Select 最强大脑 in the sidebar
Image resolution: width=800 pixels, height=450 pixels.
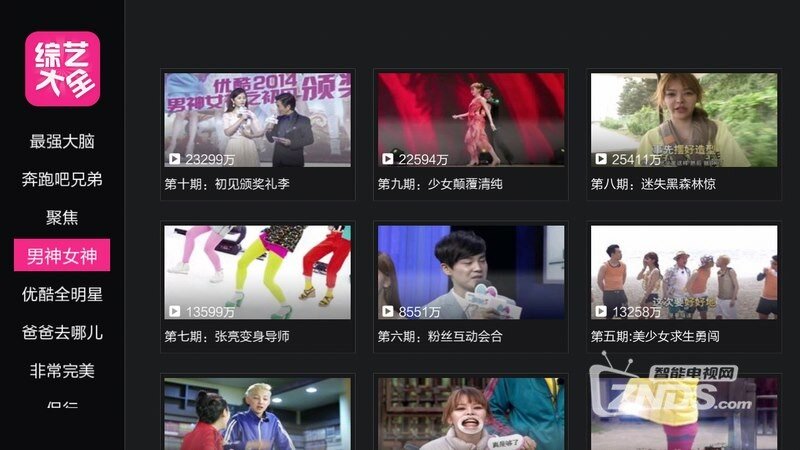point(62,141)
